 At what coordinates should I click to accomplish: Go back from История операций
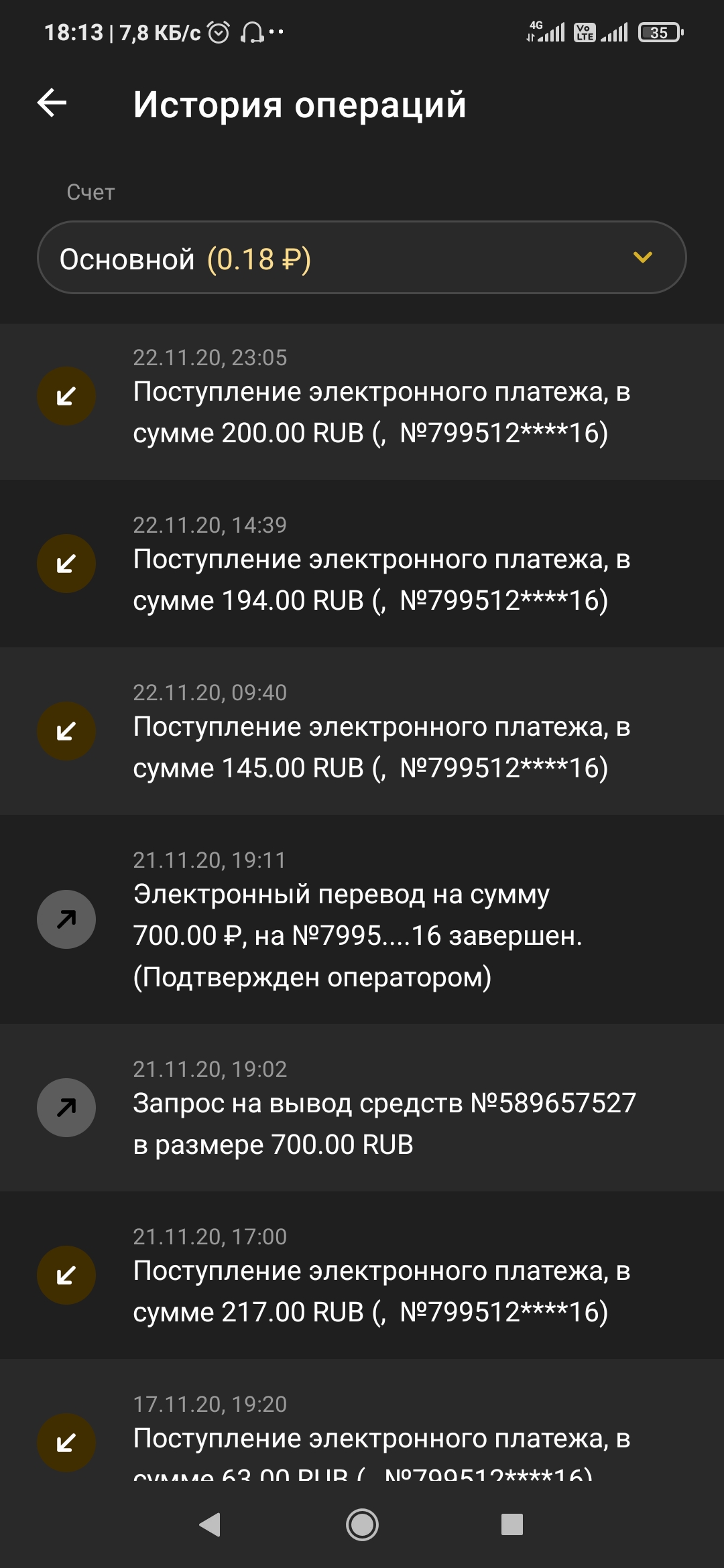coord(52,103)
